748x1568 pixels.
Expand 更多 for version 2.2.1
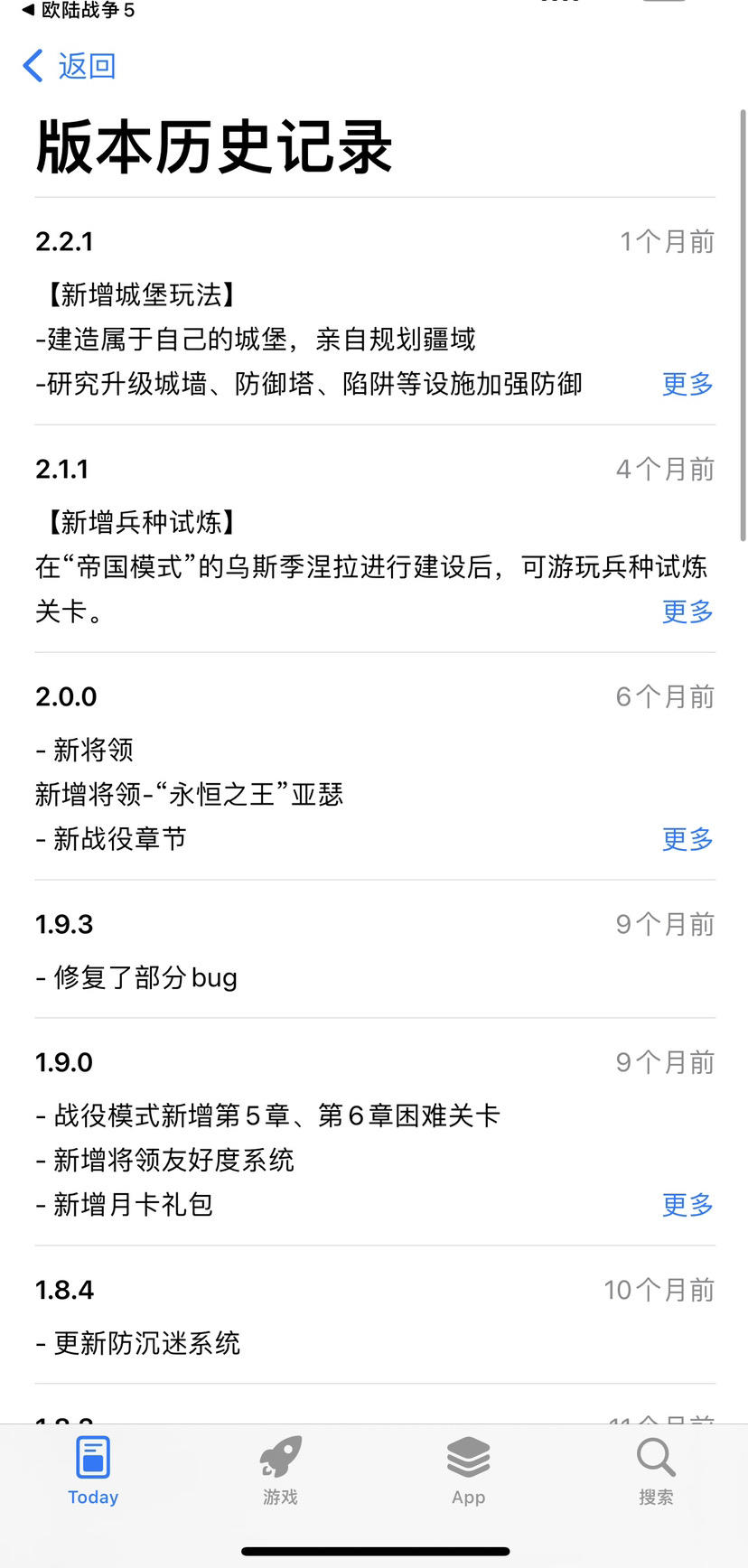687,384
